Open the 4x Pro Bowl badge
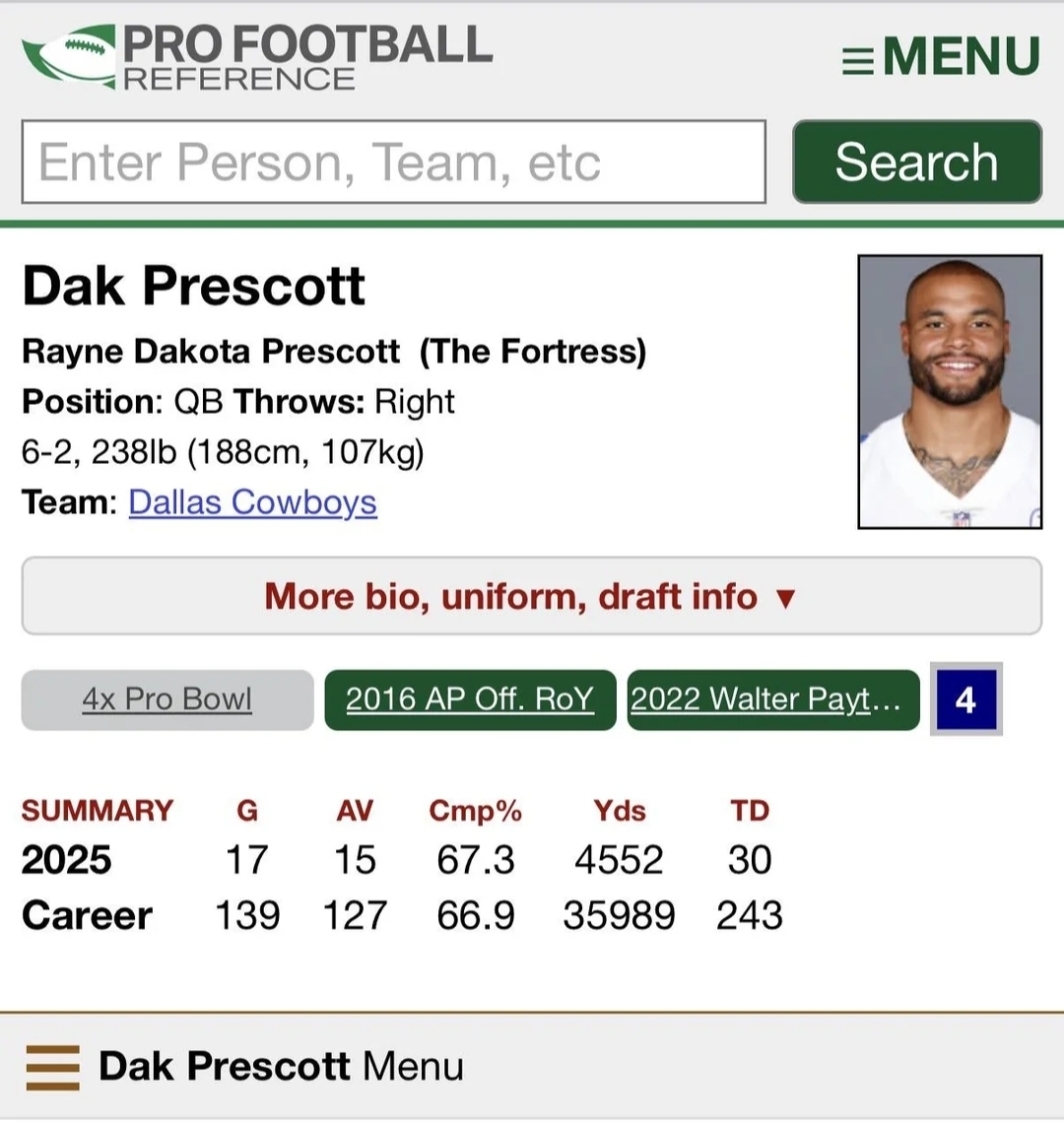This screenshot has width=1064, height=1125. click(167, 699)
